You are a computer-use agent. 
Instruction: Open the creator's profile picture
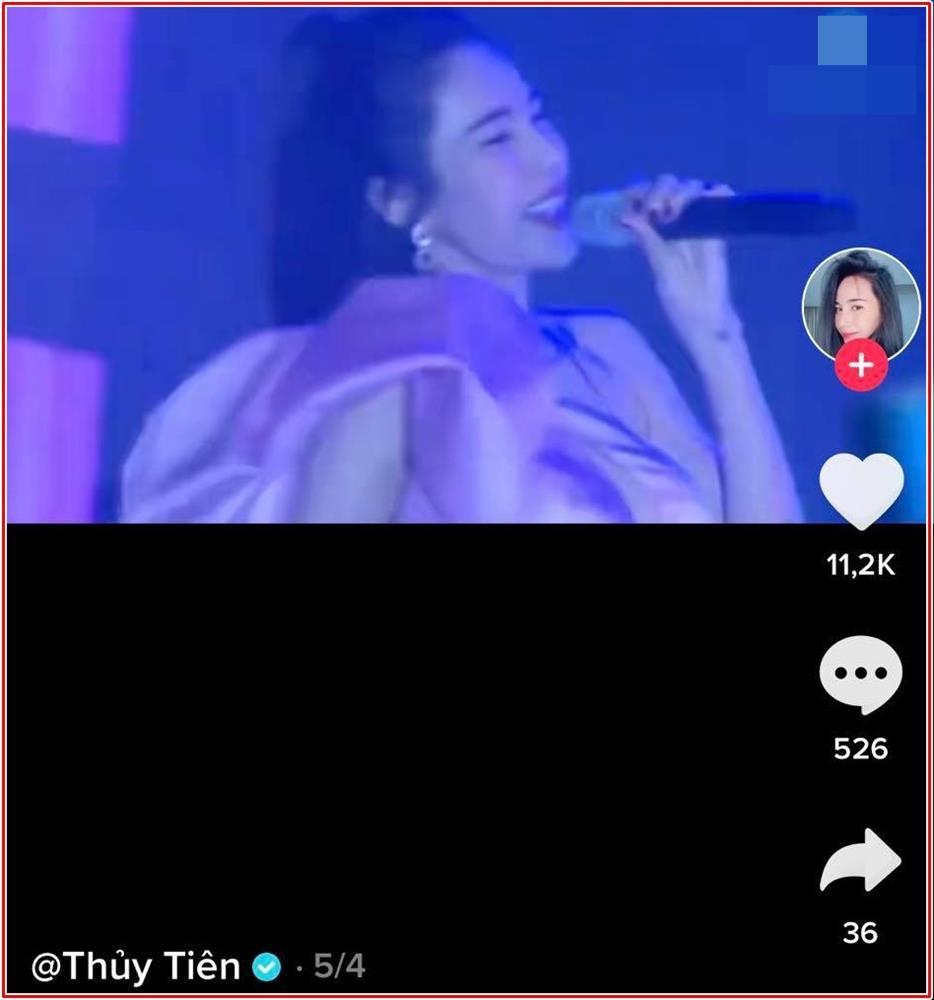[x=860, y=305]
